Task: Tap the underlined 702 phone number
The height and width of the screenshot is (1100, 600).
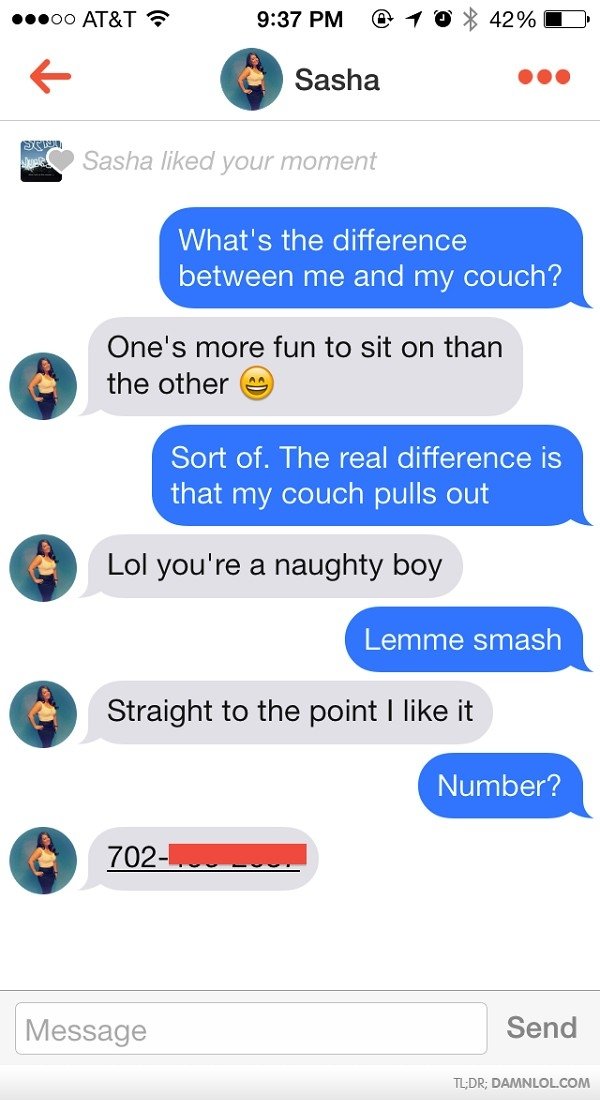Action: tap(205, 858)
